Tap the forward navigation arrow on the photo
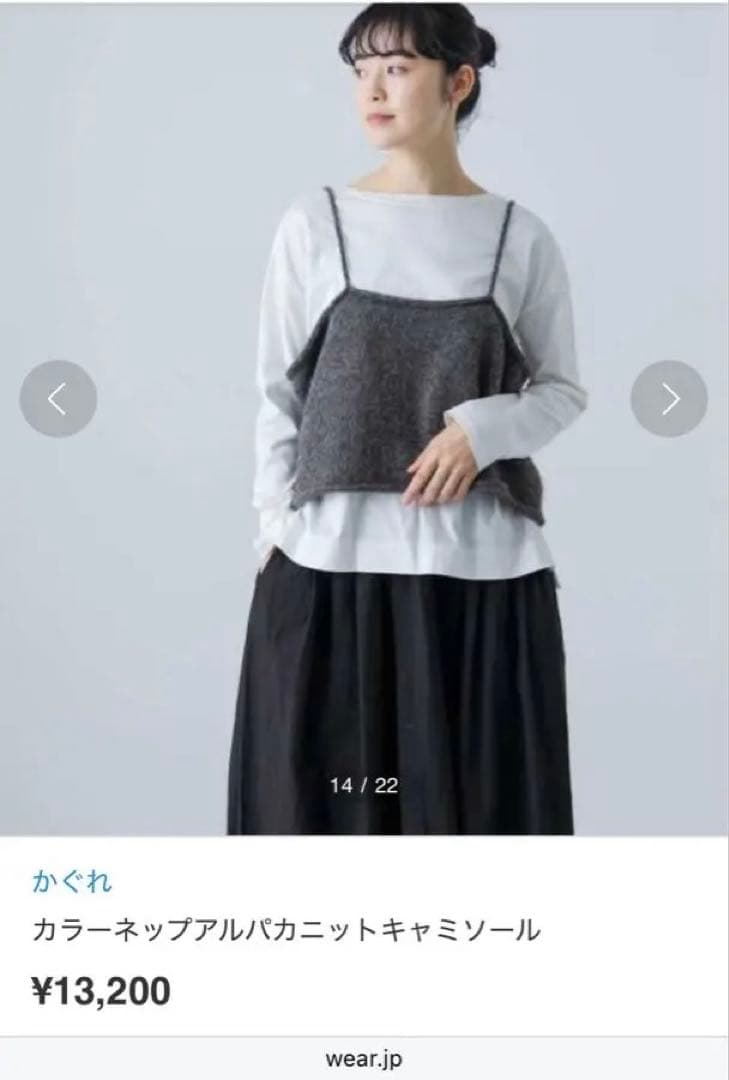This screenshot has width=729, height=1080. pyautogui.click(x=668, y=396)
